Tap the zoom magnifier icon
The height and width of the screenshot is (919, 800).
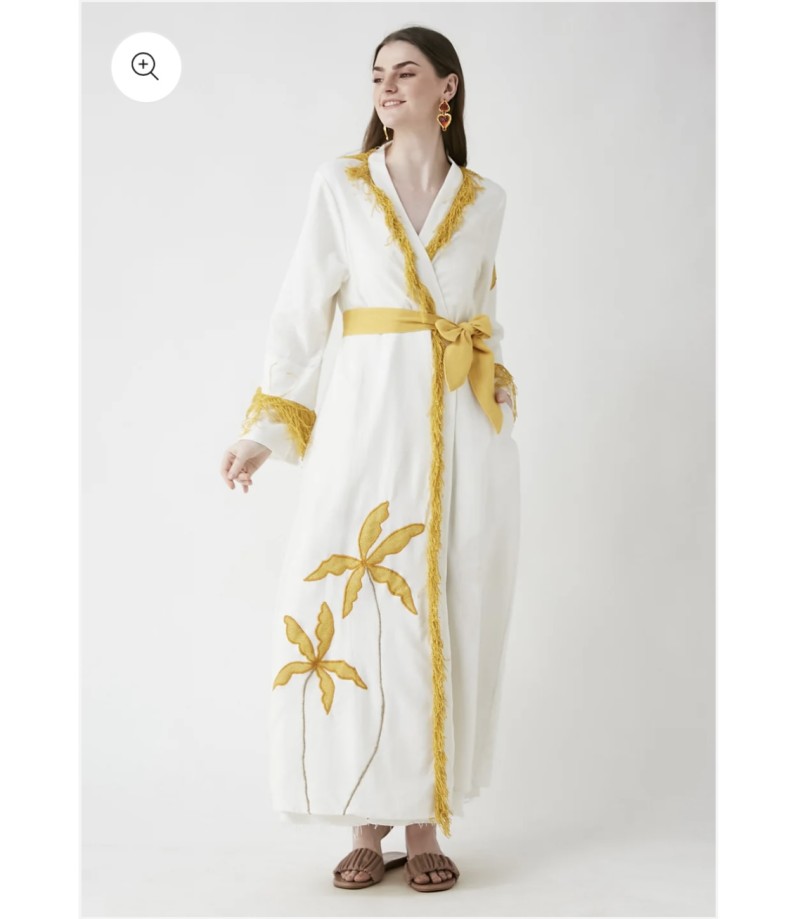[x=145, y=67]
